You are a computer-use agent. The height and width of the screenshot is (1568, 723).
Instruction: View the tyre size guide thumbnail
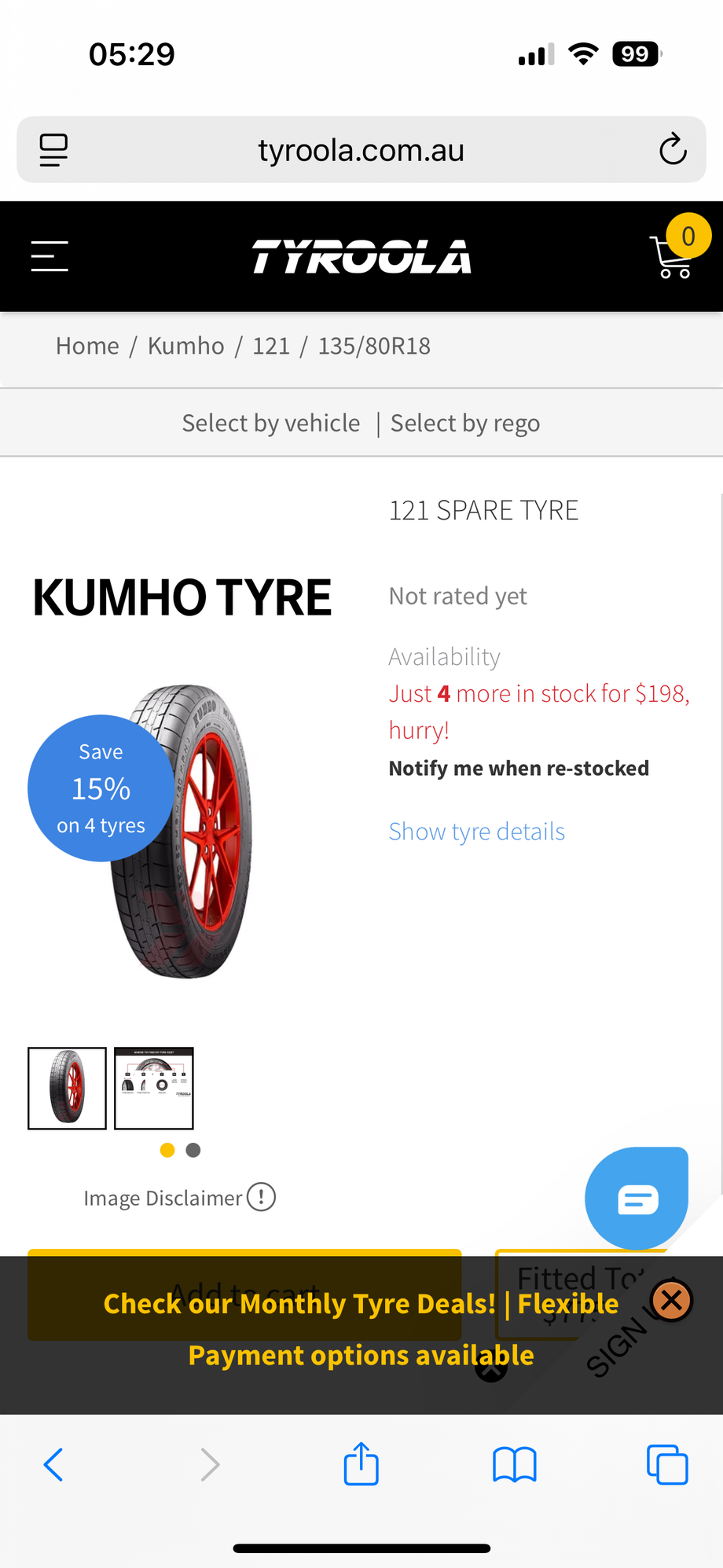pyautogui.click(x=154, y=1089)
